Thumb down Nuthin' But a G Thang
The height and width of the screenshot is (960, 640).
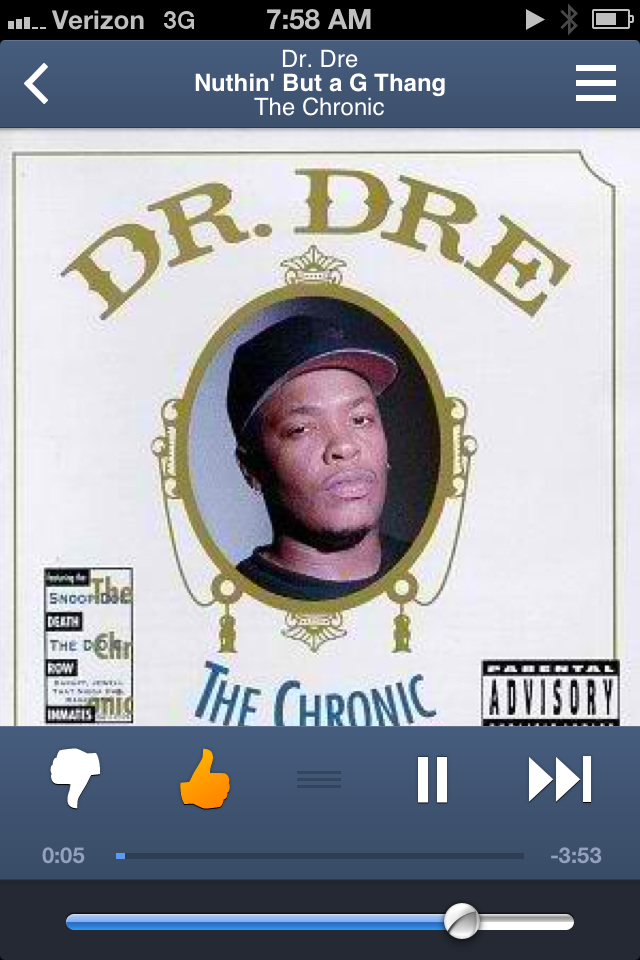pos(75,778)
